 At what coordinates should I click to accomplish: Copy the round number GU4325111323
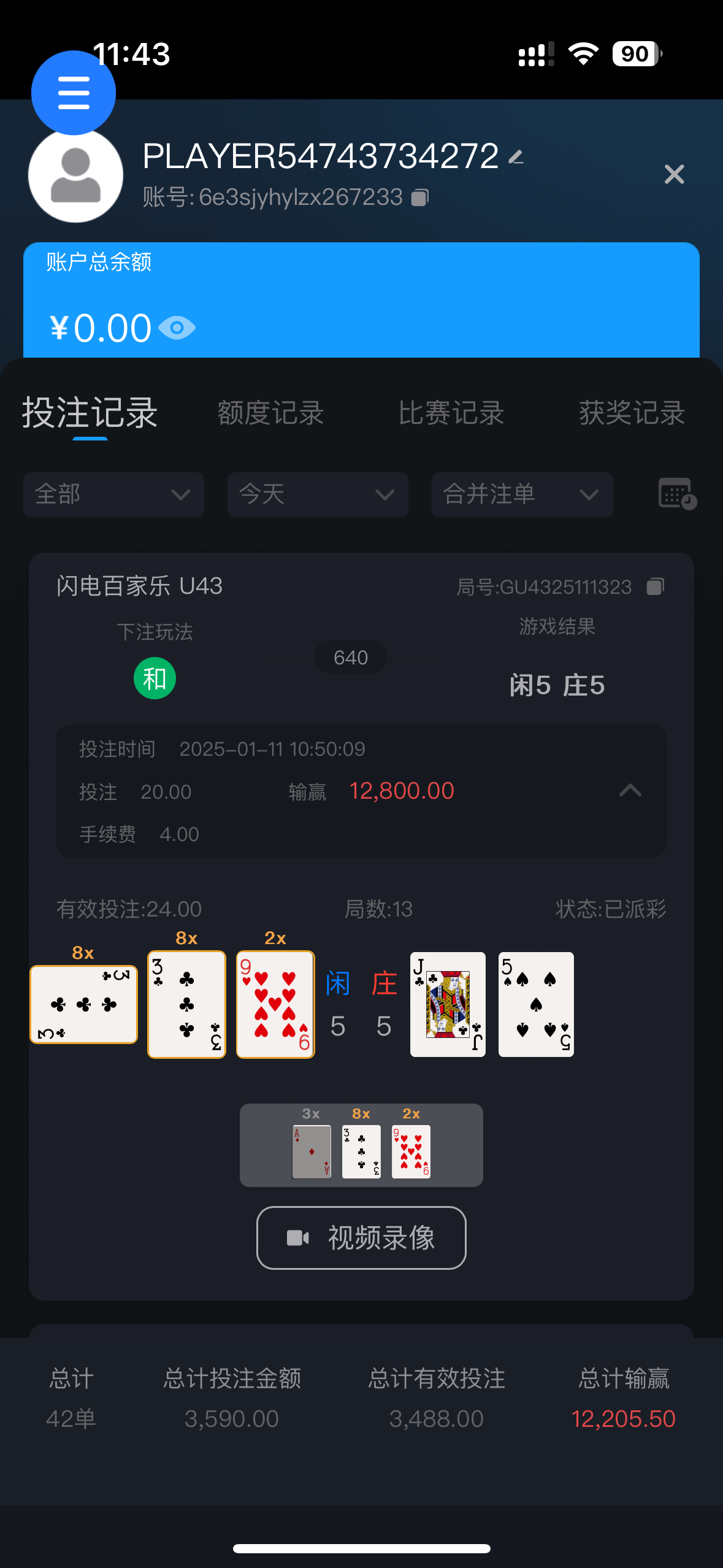[656, 587]
